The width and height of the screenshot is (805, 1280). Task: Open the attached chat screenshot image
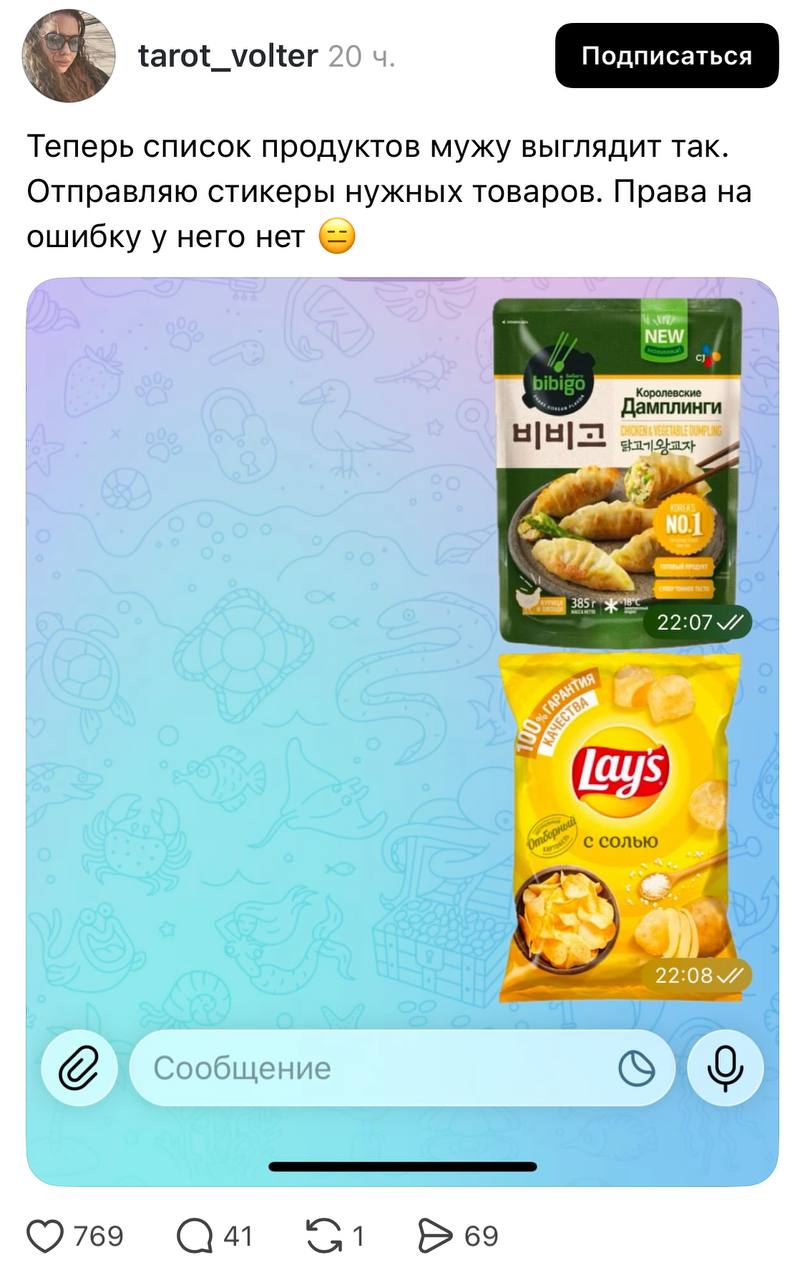point(402,730)
